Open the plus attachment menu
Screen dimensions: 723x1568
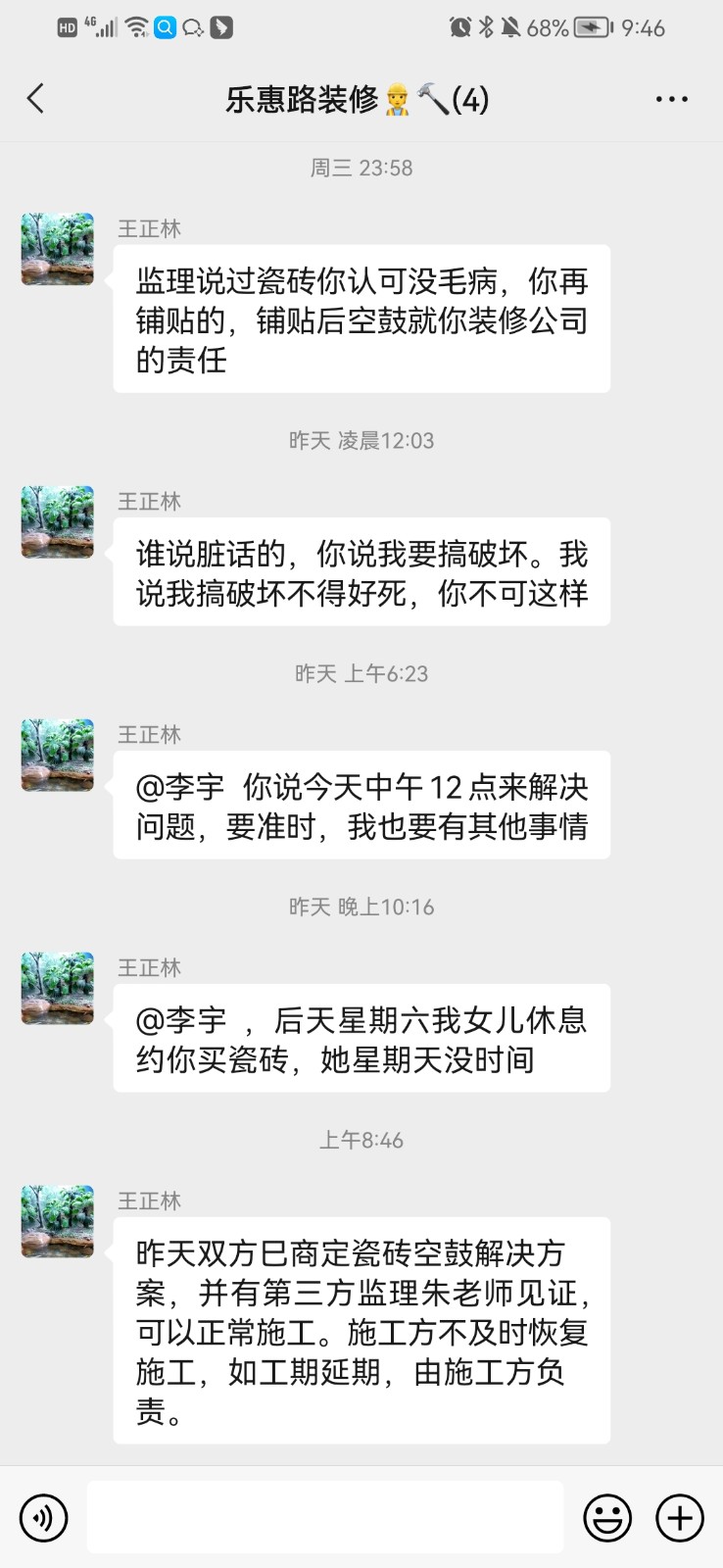[680, 1518]
